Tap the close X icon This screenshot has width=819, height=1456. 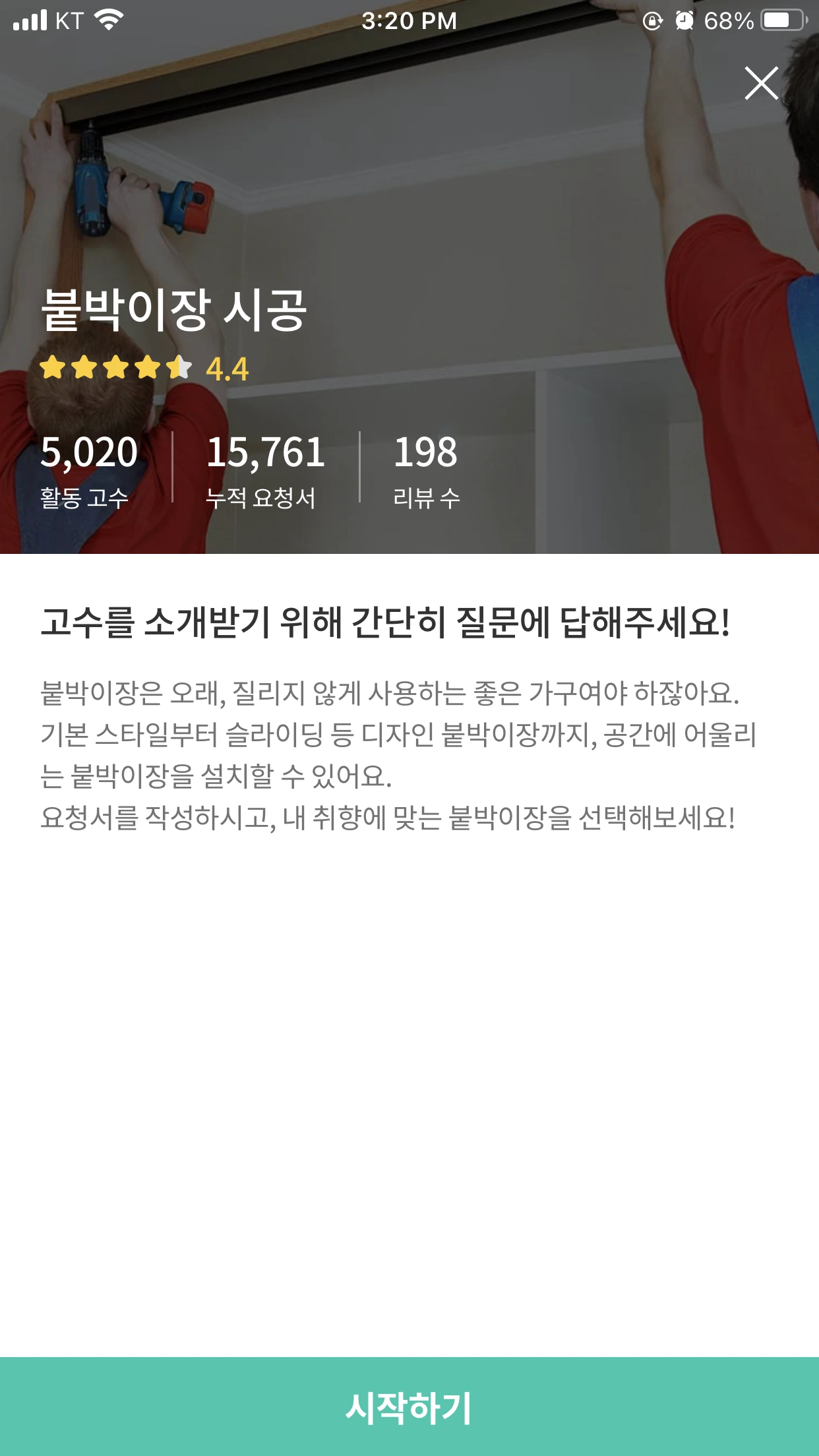coord(762,84)
